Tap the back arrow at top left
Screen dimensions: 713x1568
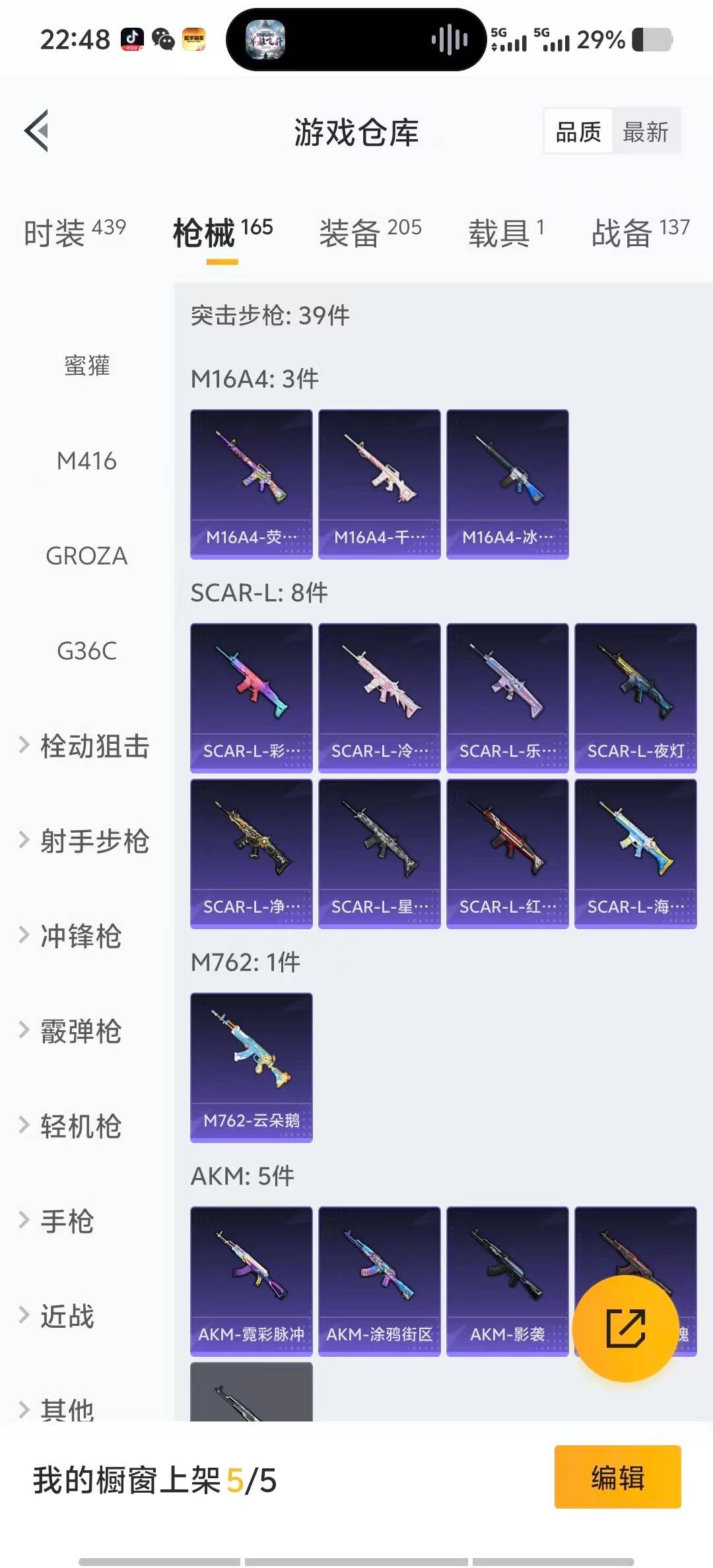tap(38, 129)
